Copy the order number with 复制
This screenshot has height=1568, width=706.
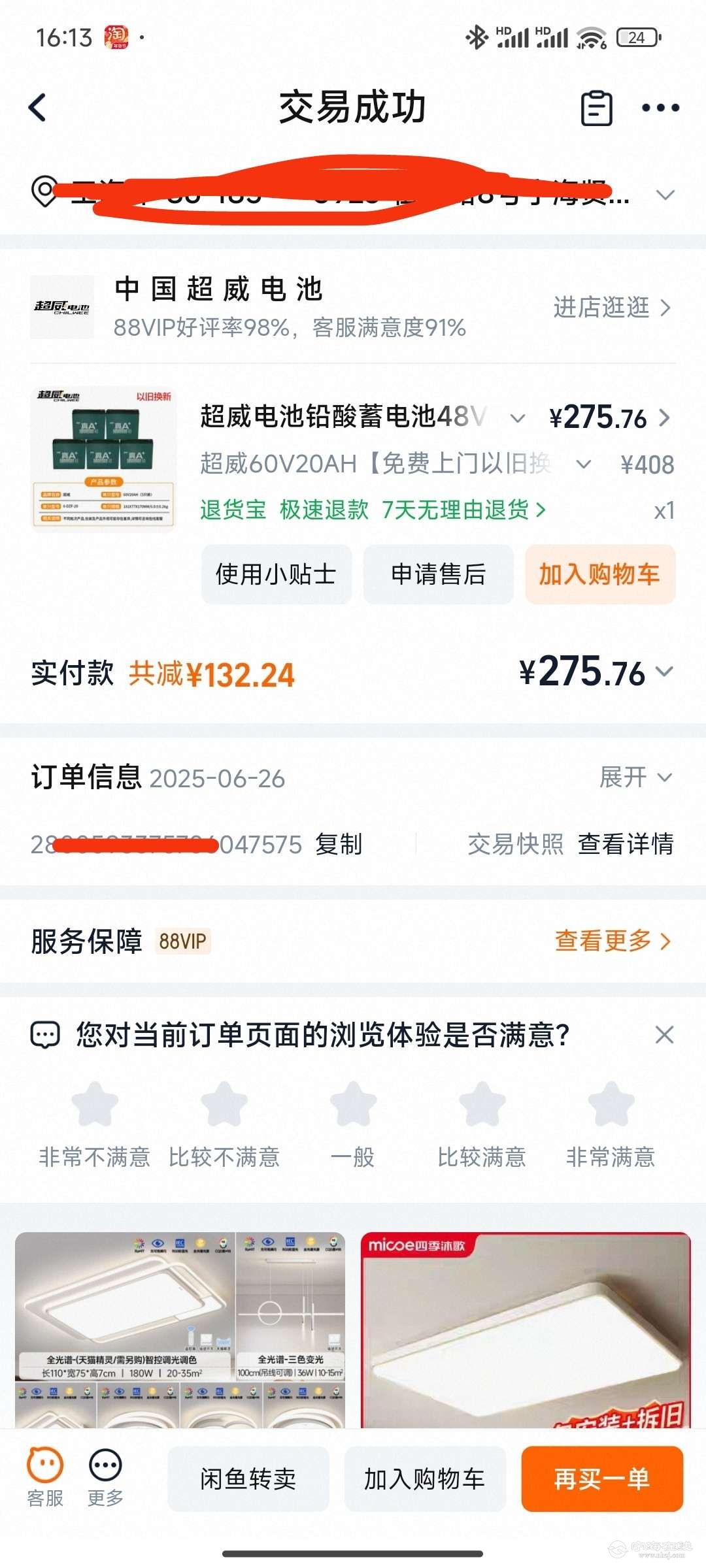pyautogui.click(x=339, y=844)
